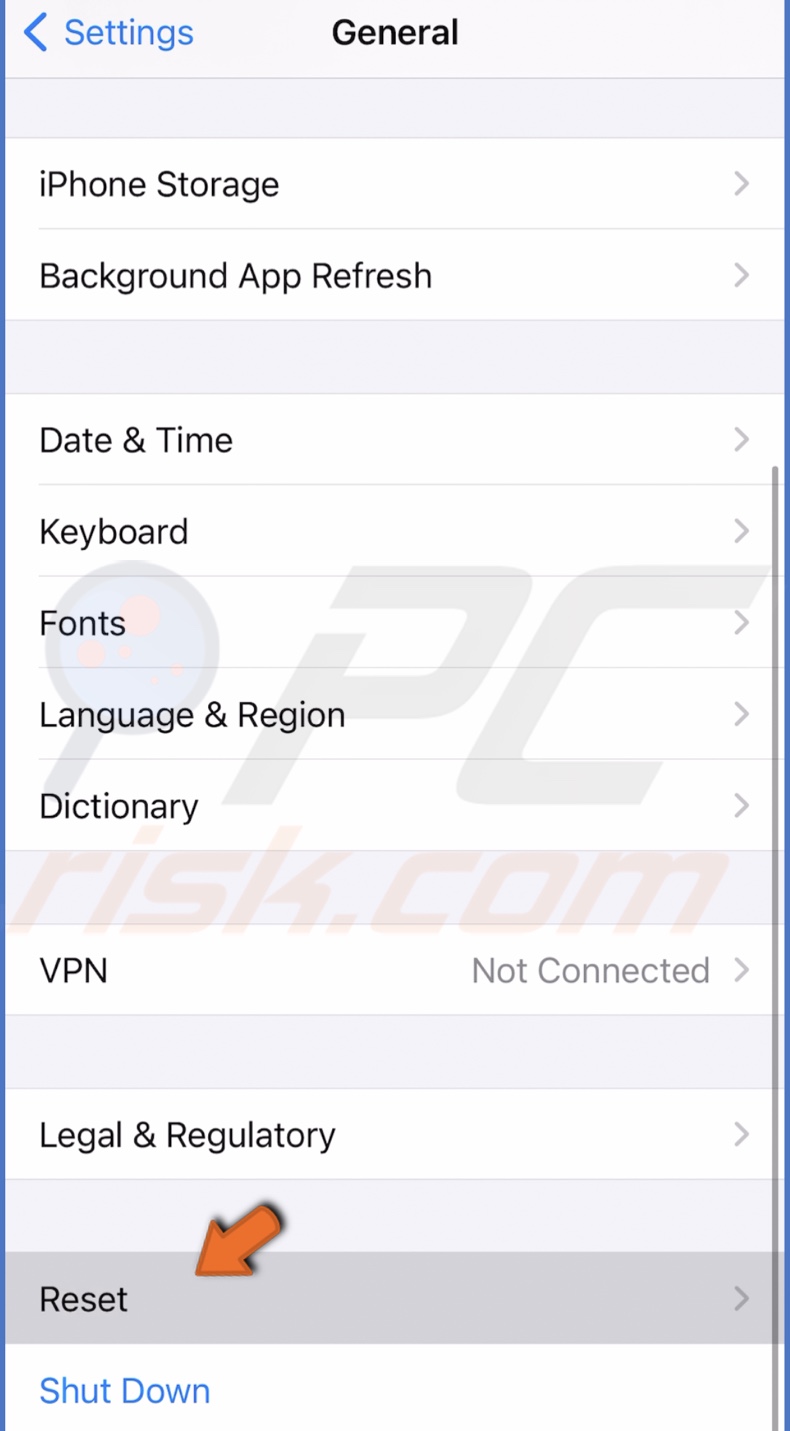790x1431 pixels.
Task: Open the Fonts row
Action: (x=394, y=623)
